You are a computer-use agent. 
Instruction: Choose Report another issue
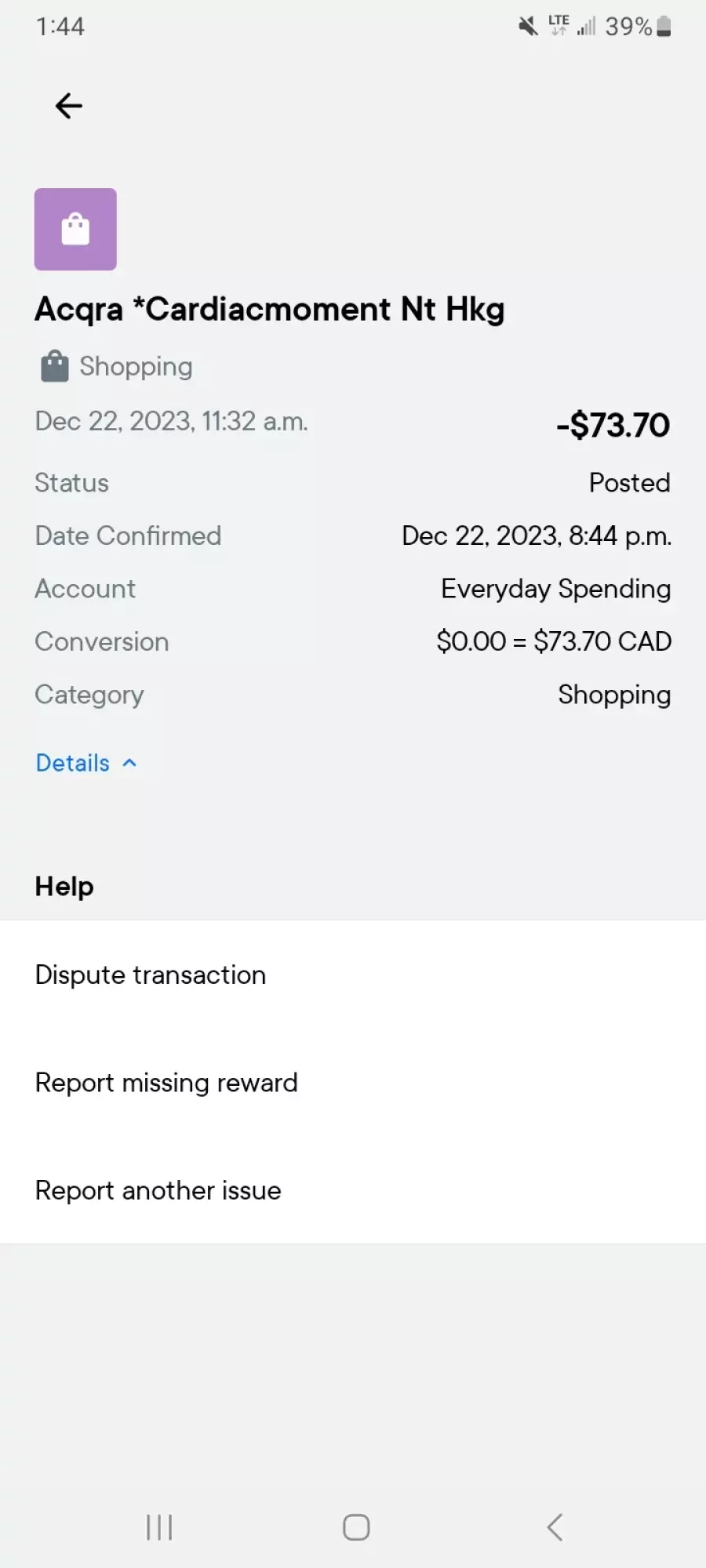click(353, 1190)
